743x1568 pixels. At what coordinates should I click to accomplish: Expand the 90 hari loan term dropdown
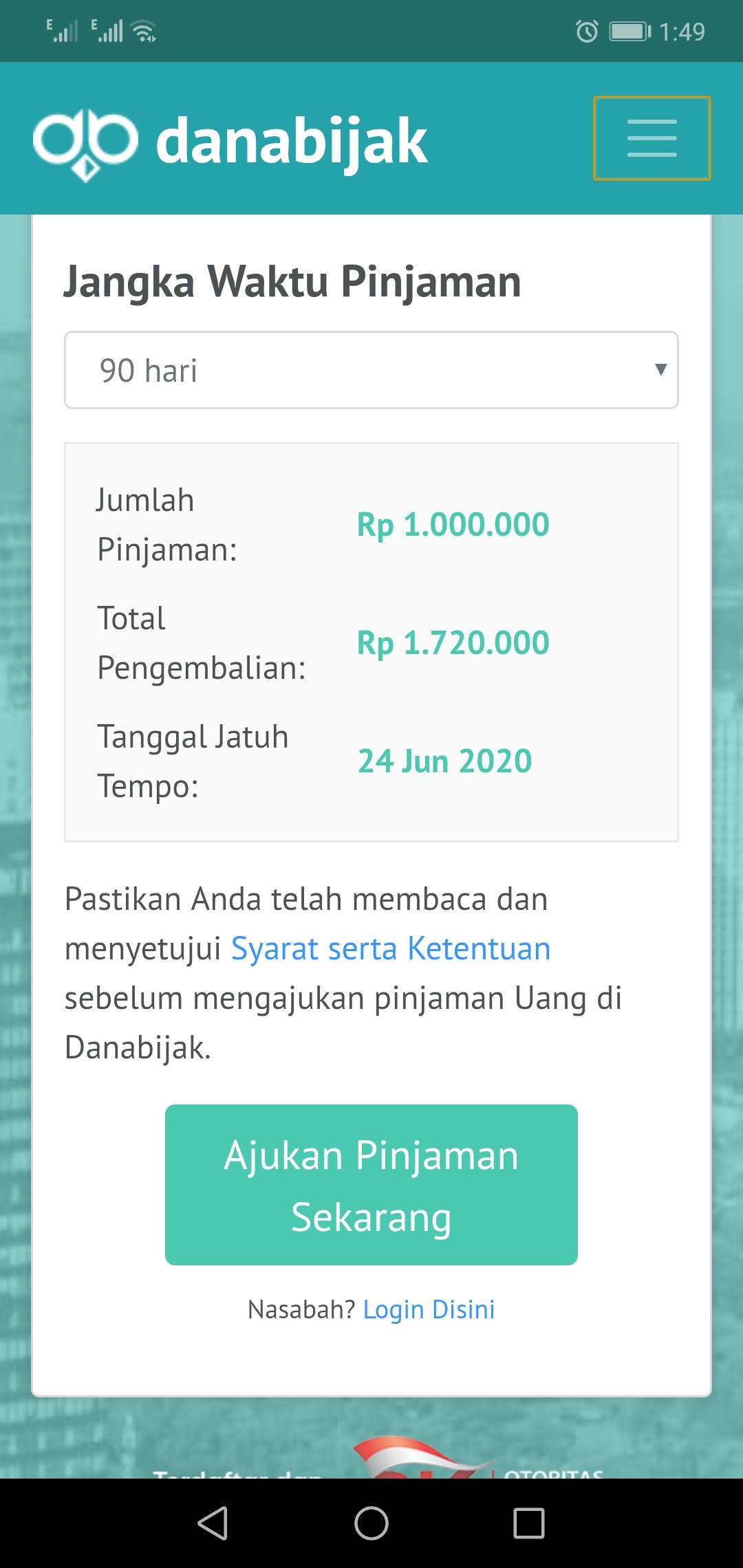371,371
